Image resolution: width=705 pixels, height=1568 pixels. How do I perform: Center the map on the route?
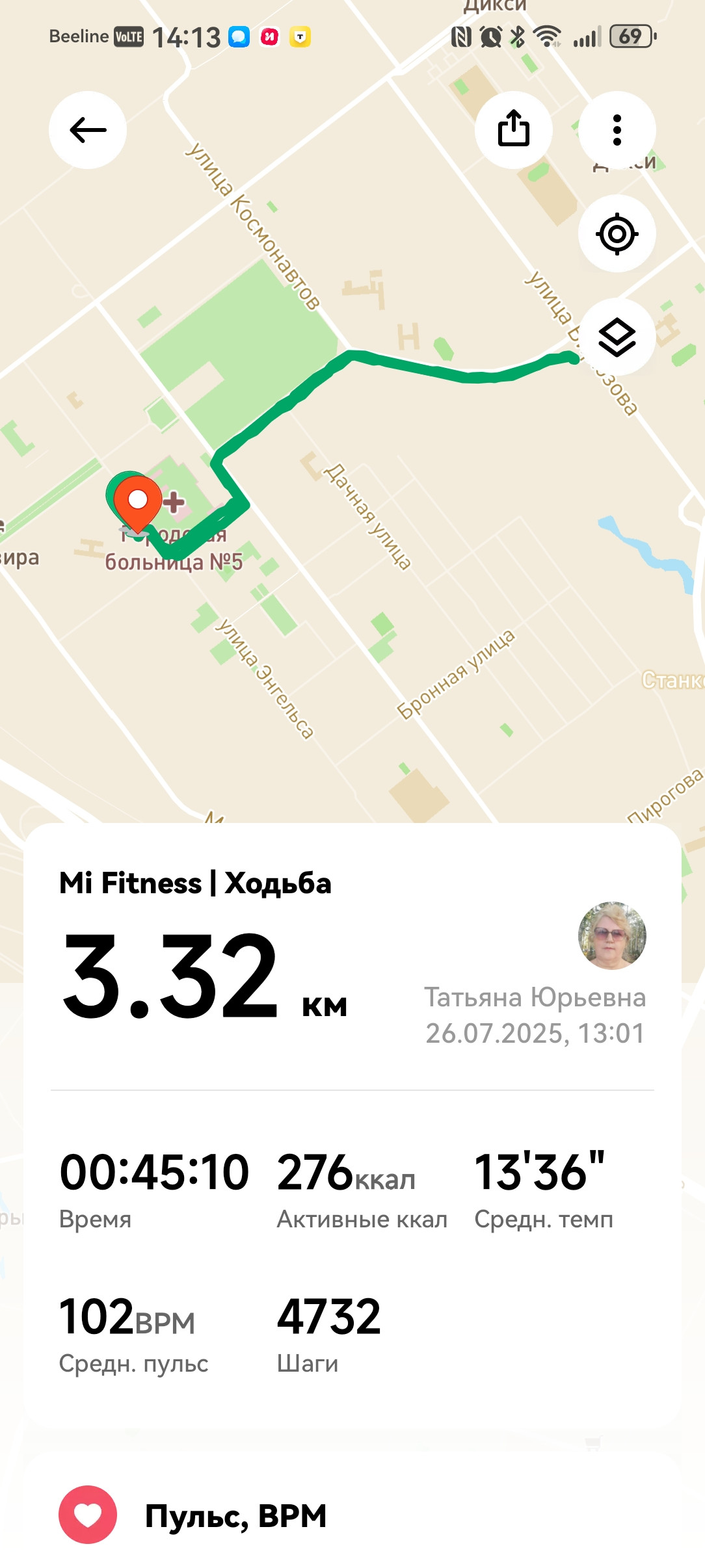[x=617, y=233]
